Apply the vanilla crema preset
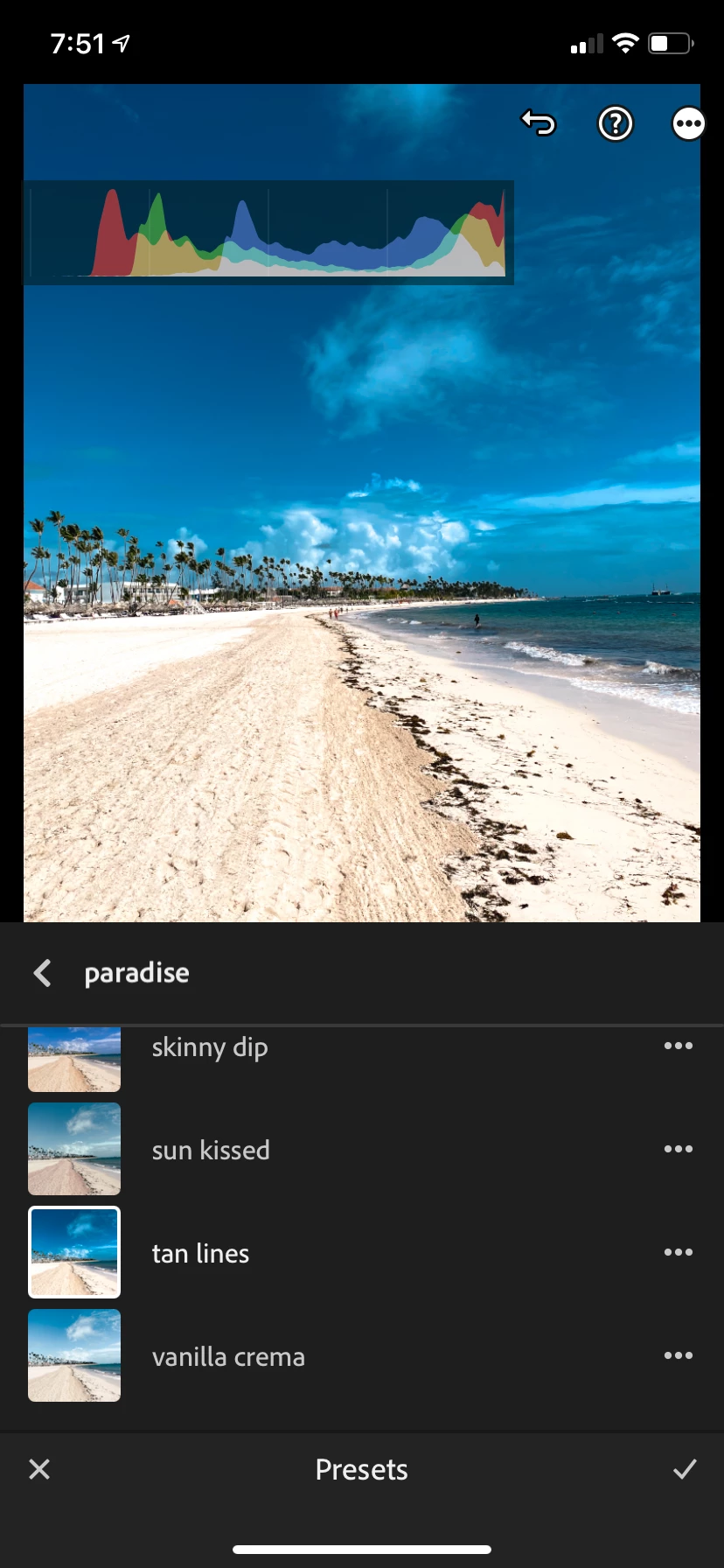 pyautogui.click(x=228, y=1356)
